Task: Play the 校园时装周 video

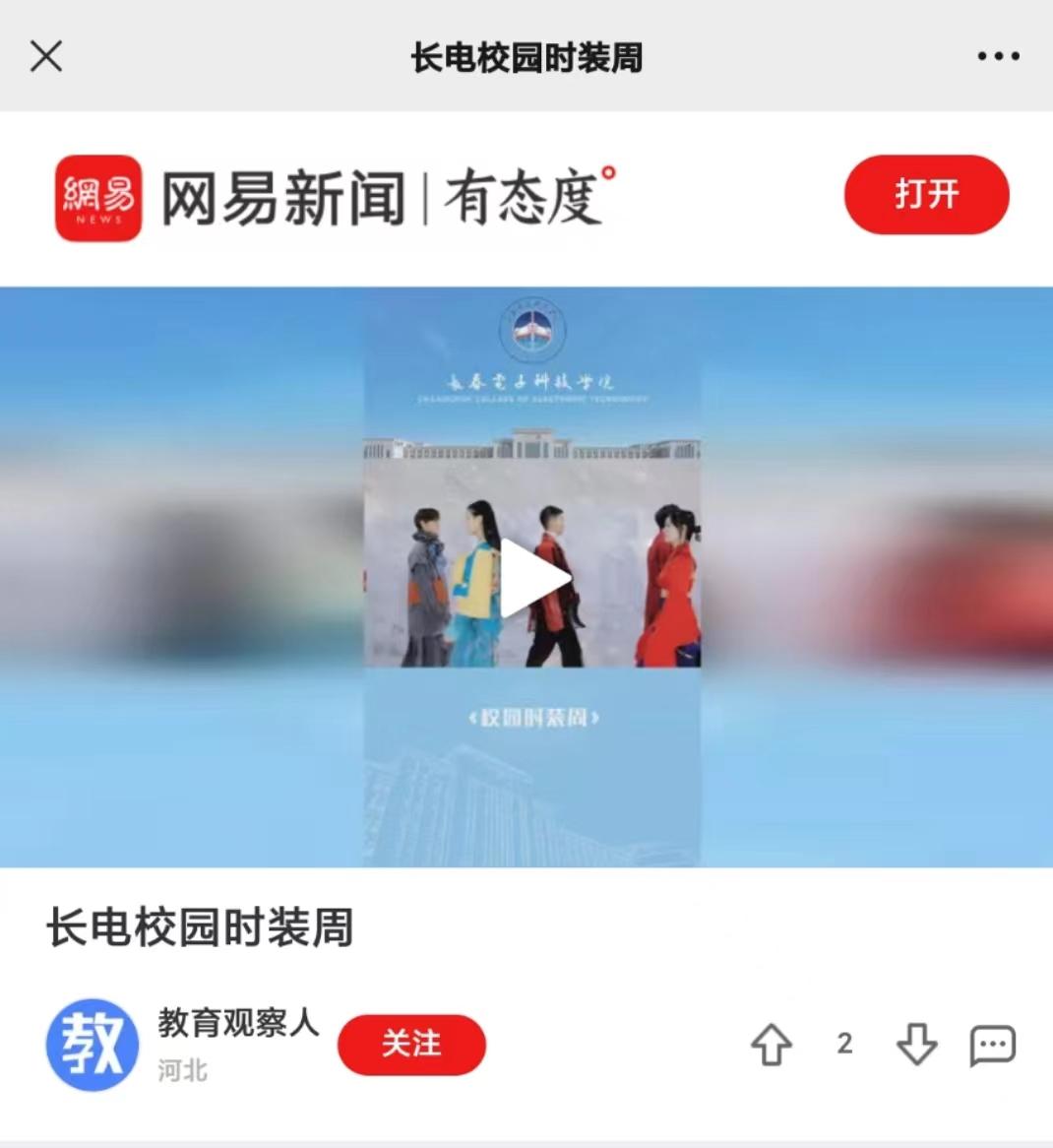Action: point(532,578)
